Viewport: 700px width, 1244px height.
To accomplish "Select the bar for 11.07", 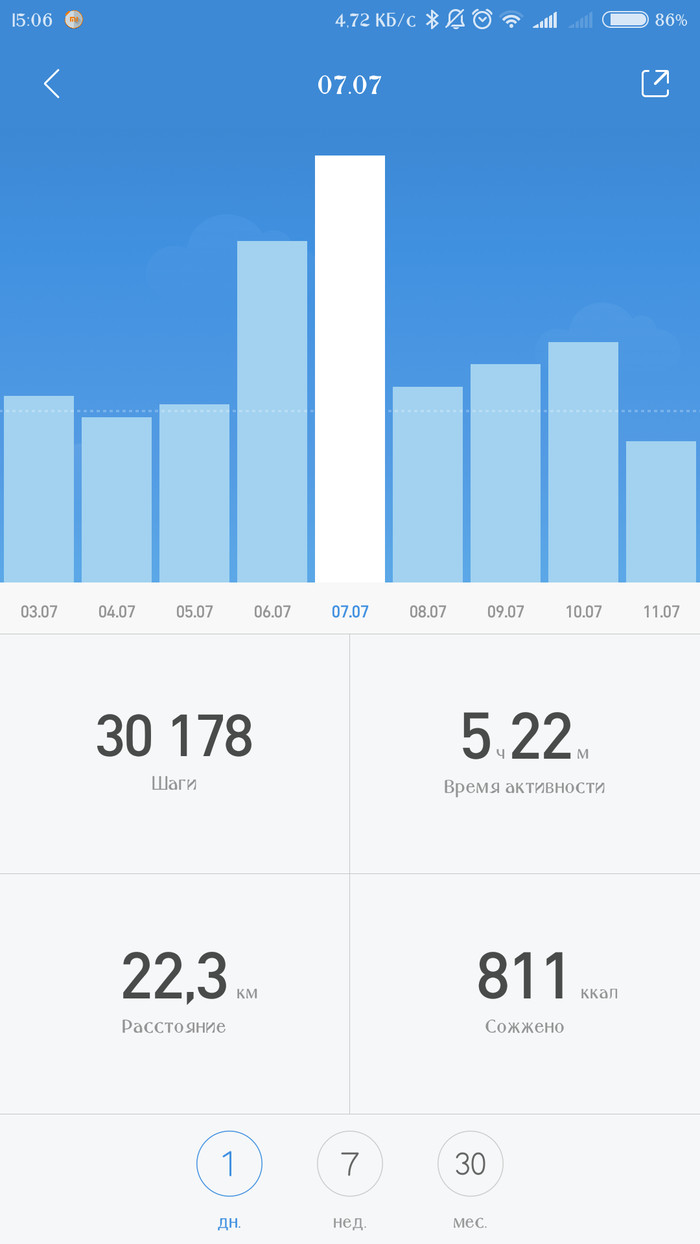I will click(x=661, y=511).
